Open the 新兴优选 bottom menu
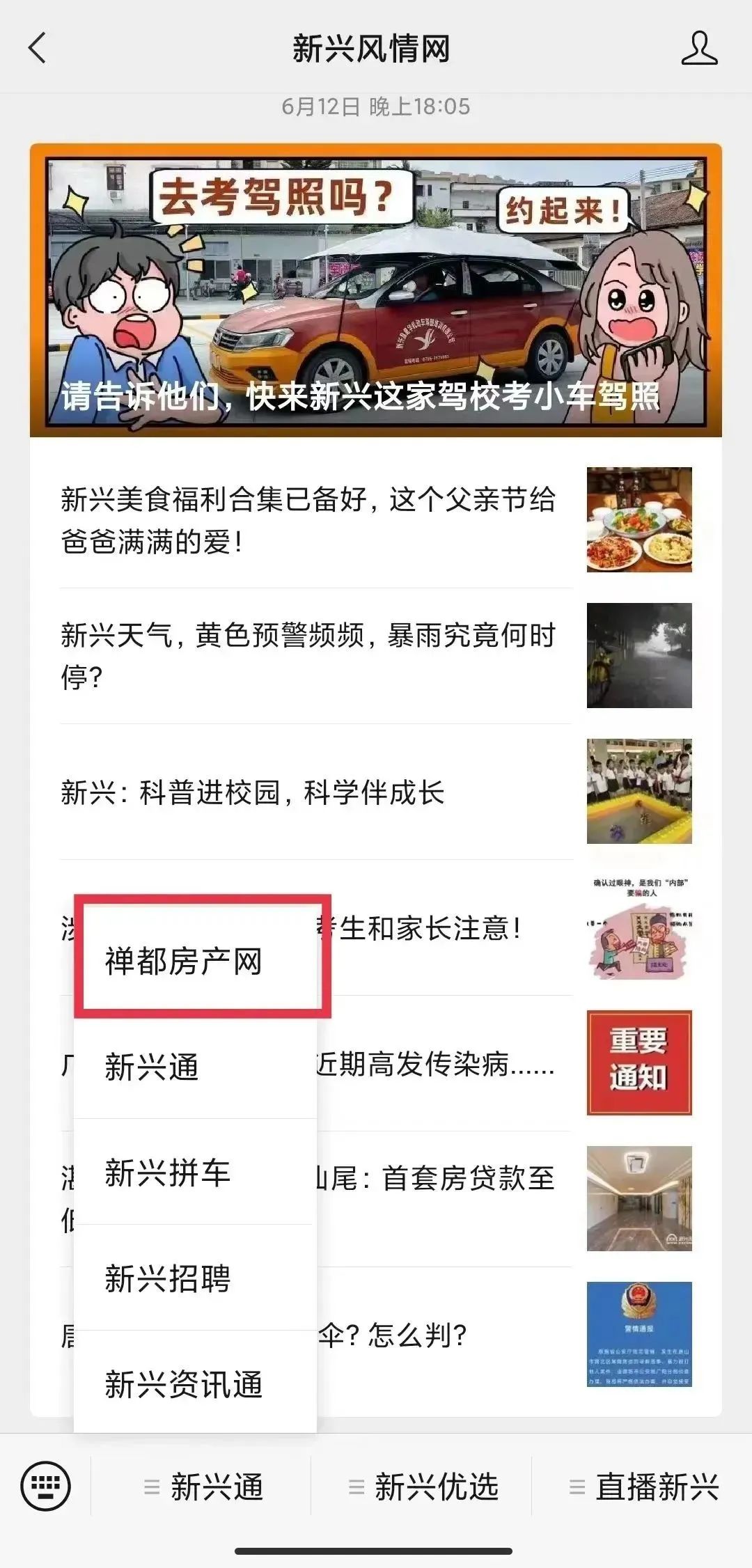The height and width of the screenshot is (1568, 752). 423,1487
